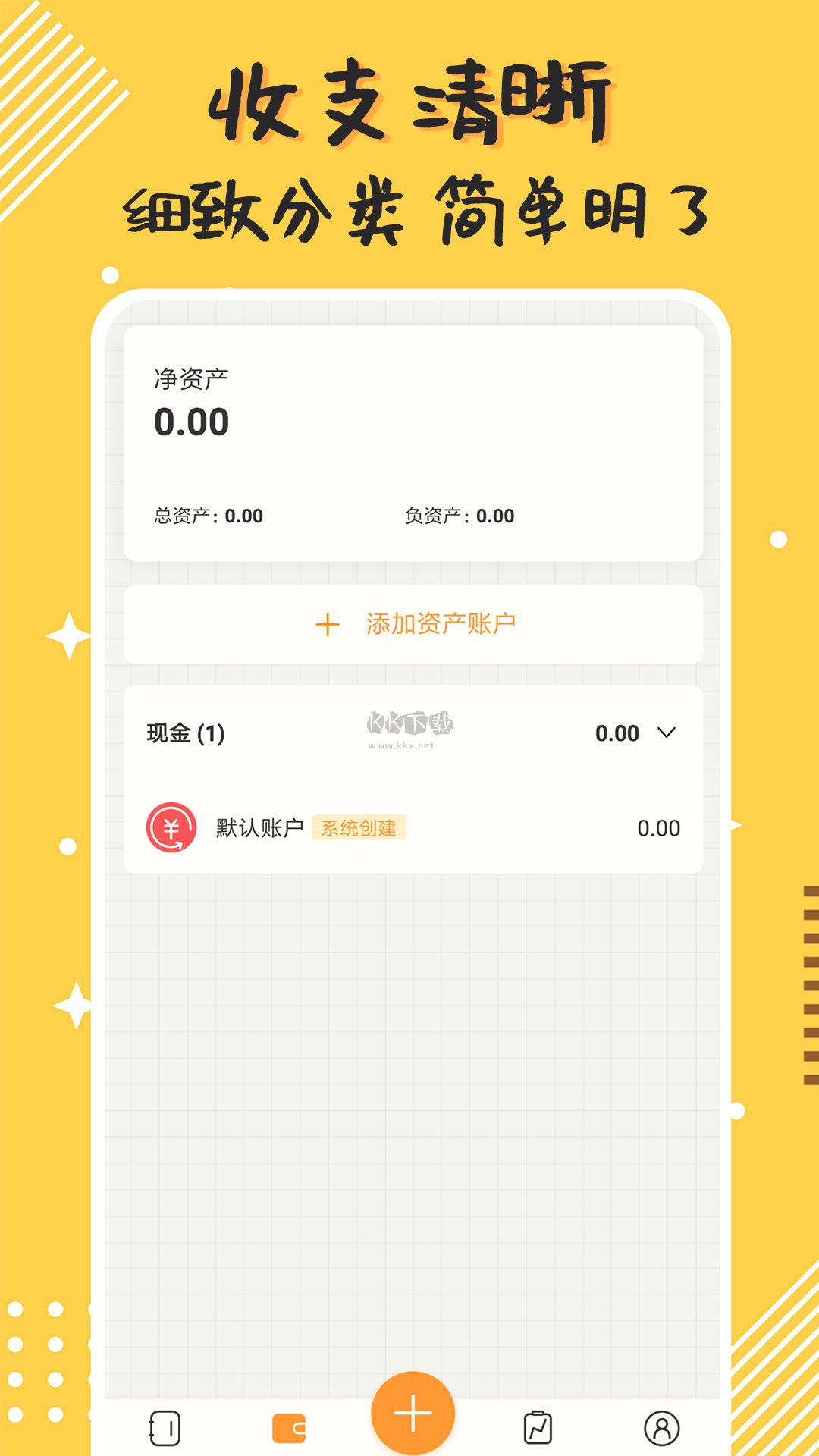Toggle the account balance visibility
Image resolution: width=819 pixels, height=1456 pixels.
[666, 734]
